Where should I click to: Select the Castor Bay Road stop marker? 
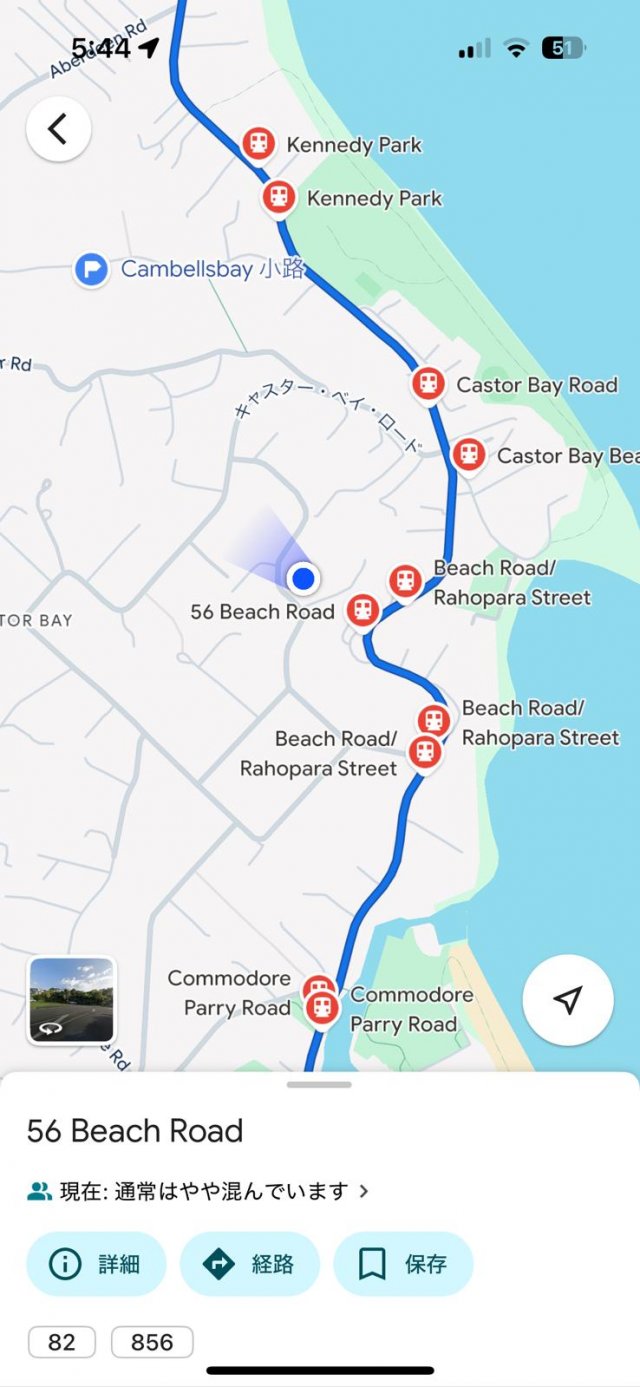(428, 384)
